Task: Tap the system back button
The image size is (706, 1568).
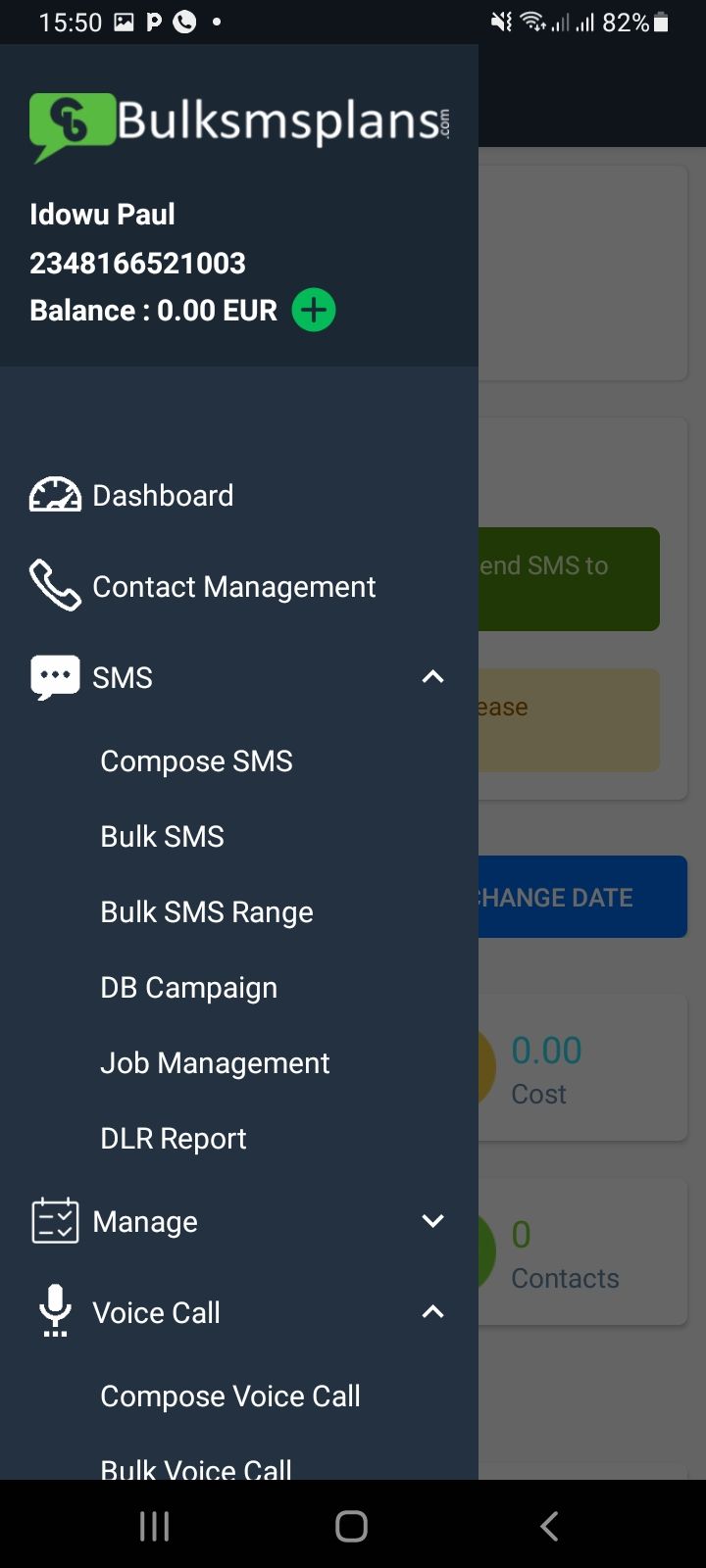Action: click(549, 1525)
